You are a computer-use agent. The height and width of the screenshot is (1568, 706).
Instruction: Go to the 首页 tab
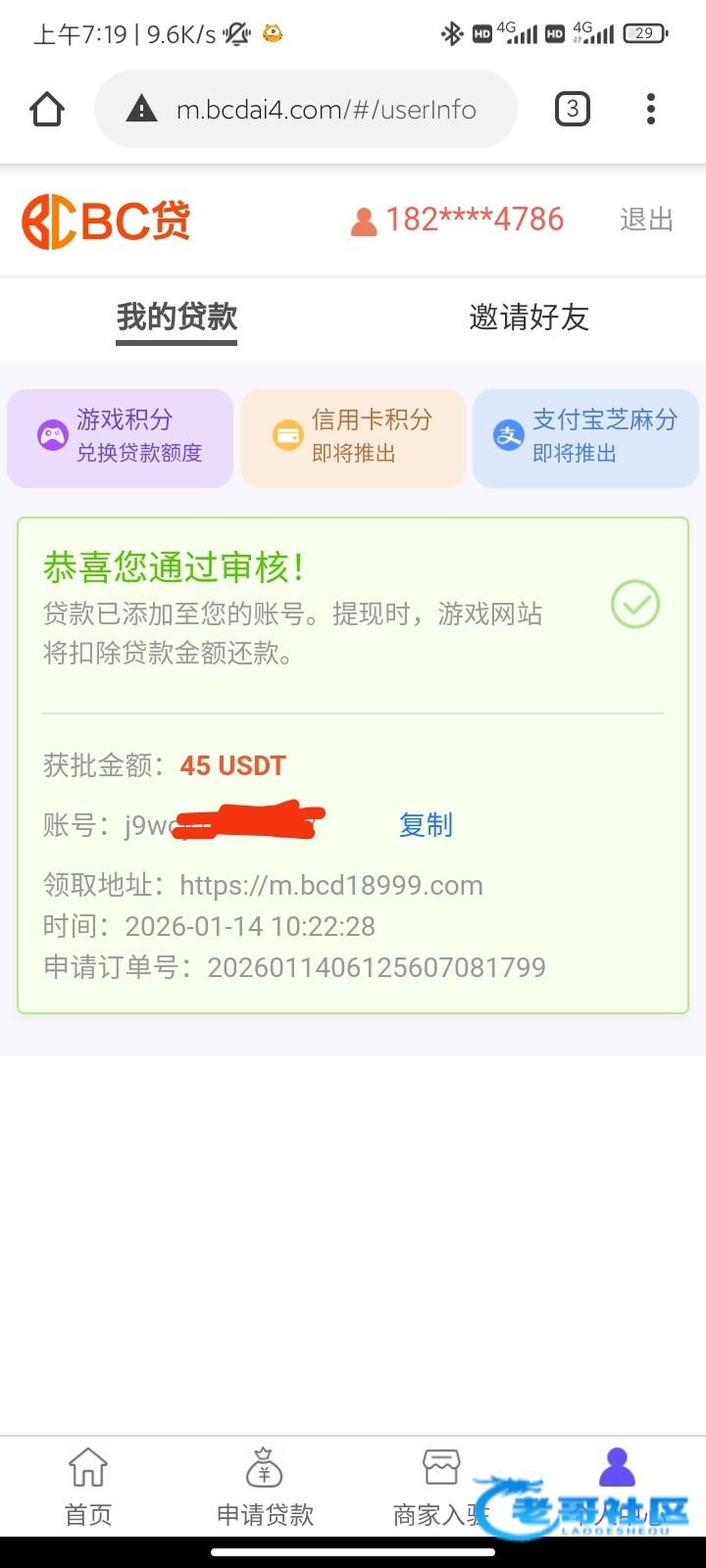point(88,1488)
